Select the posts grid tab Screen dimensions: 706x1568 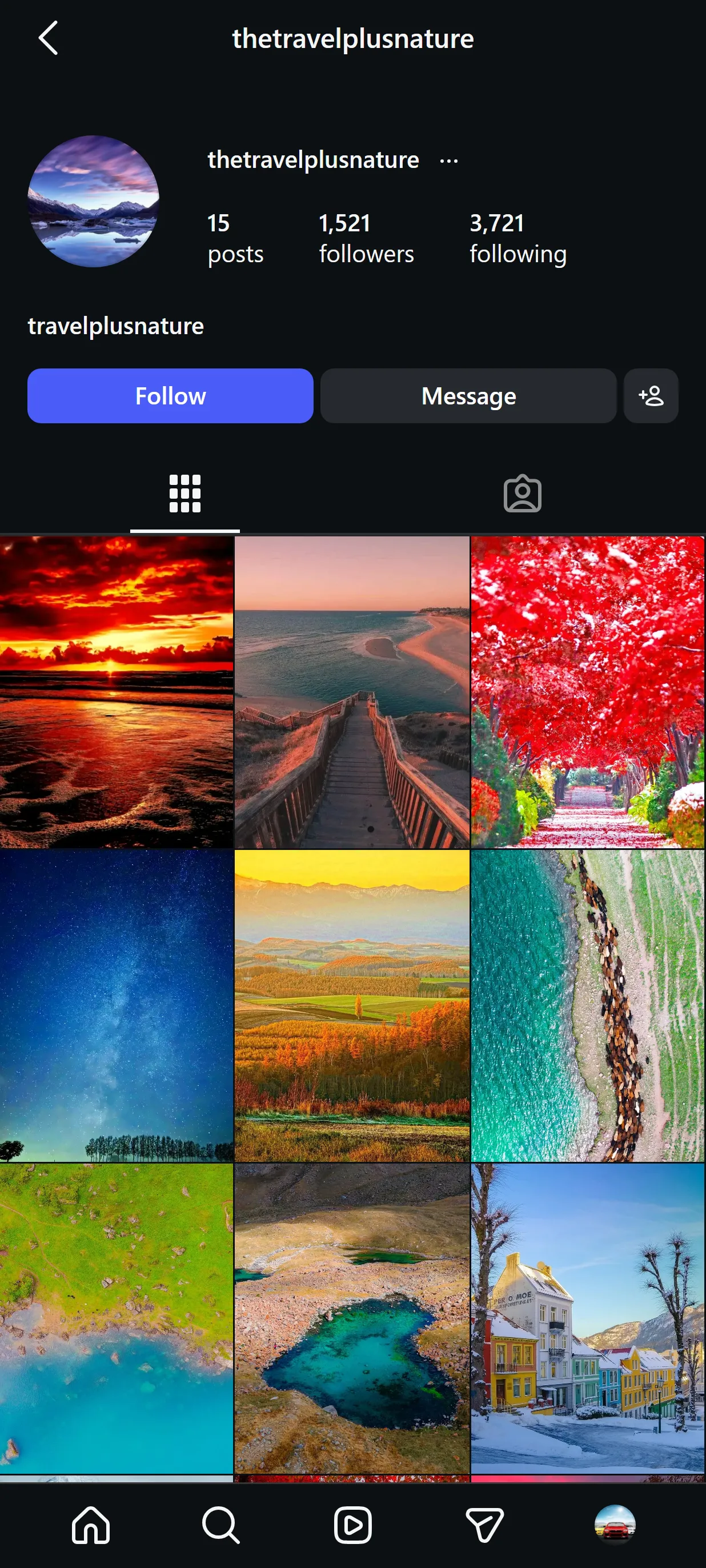point(185,494)
